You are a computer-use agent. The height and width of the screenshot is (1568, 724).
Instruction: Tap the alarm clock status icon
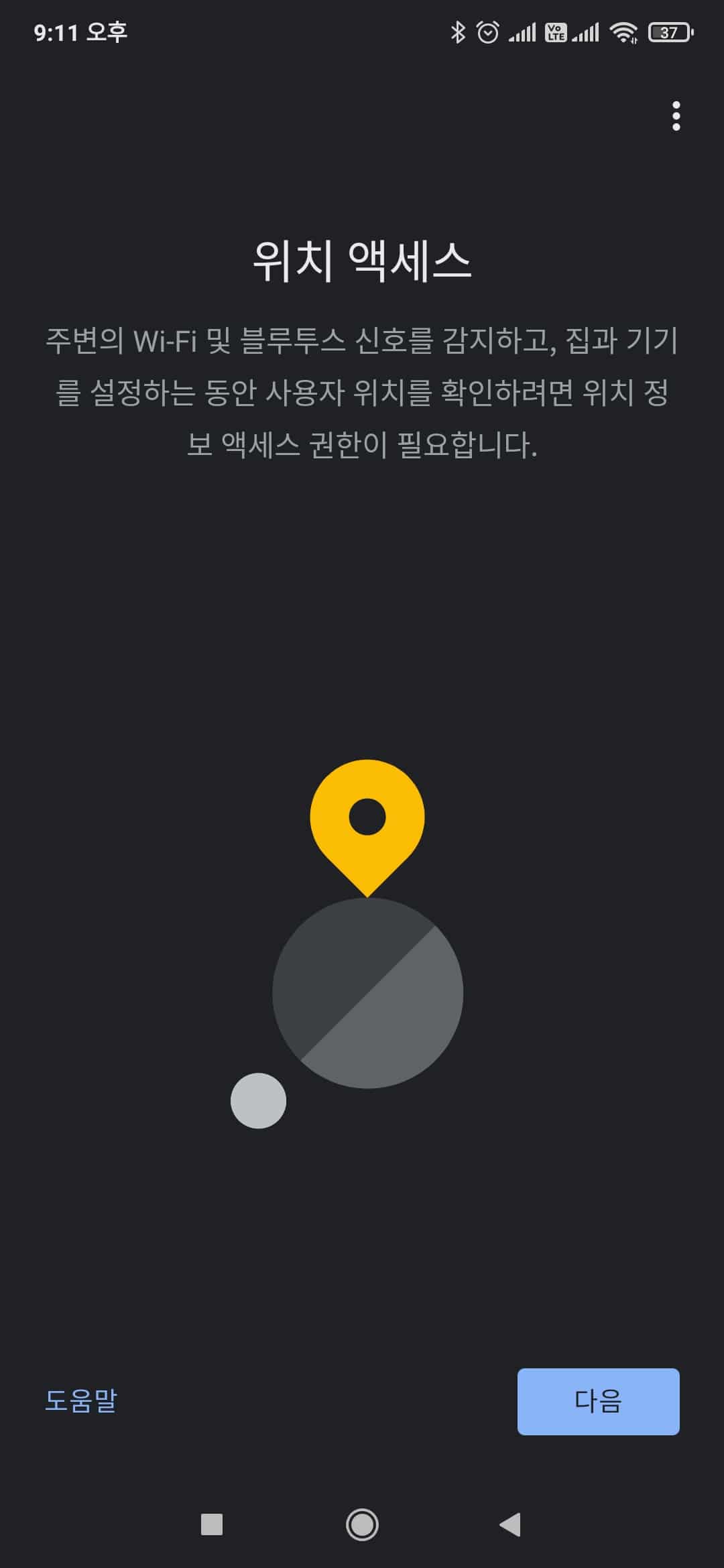489,31
